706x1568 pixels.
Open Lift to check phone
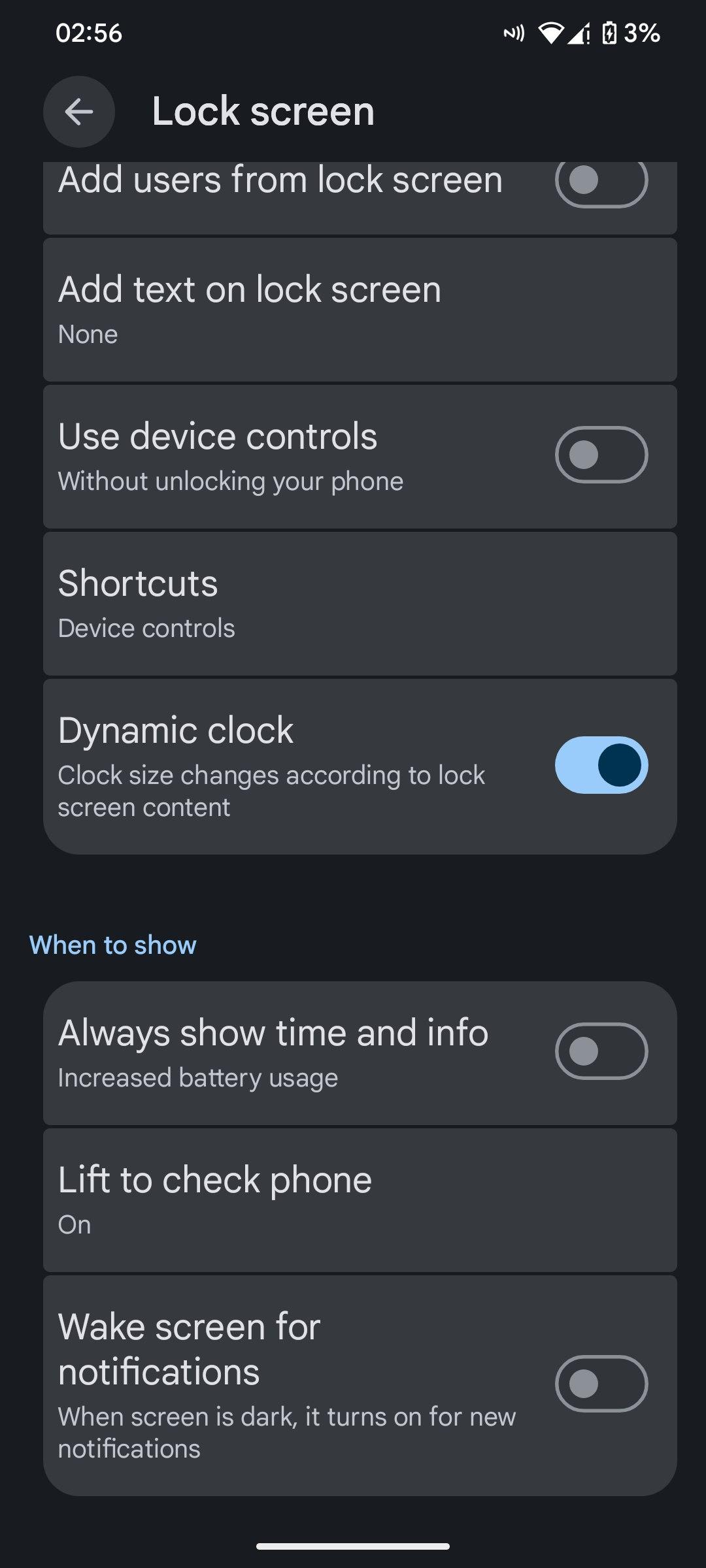[x=360, y=1200]
